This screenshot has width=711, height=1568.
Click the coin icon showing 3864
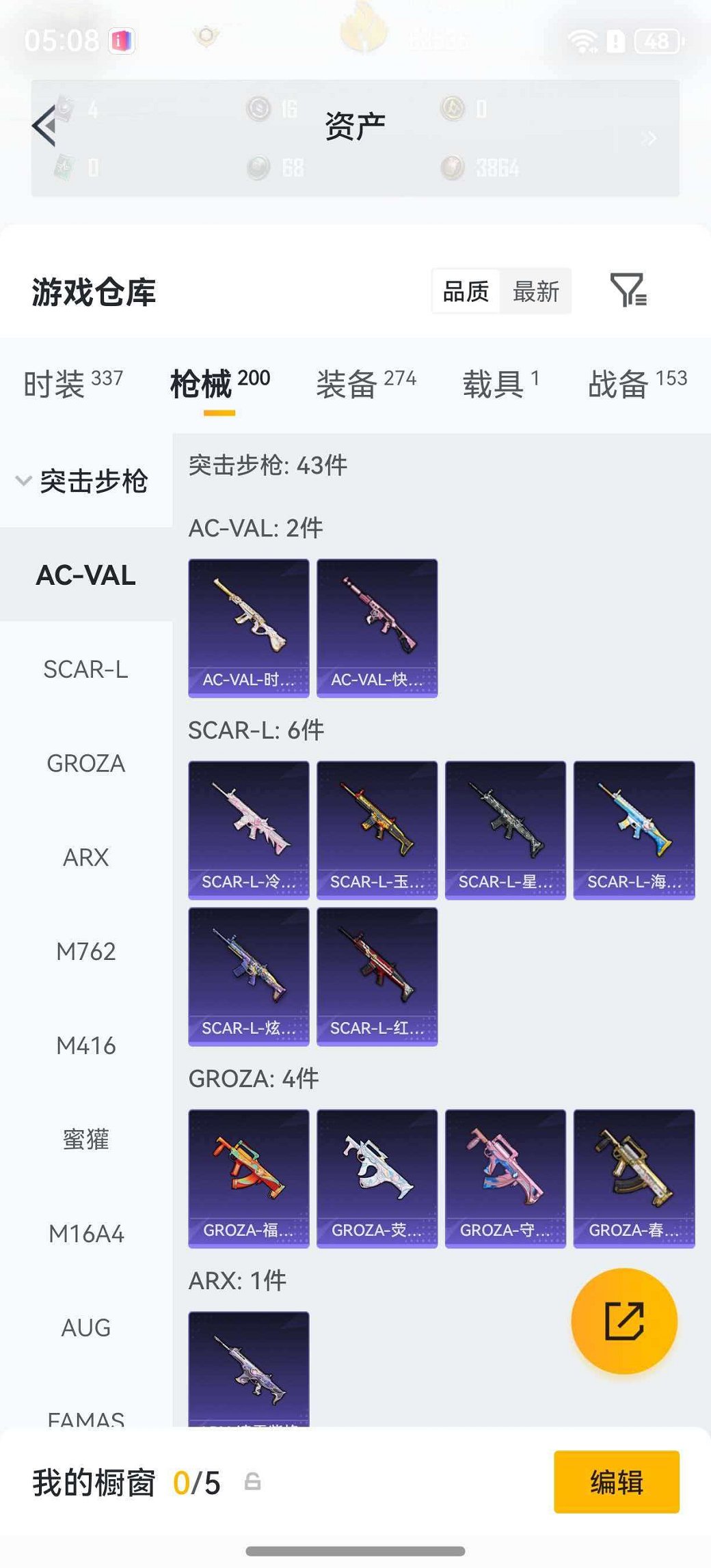452,167
